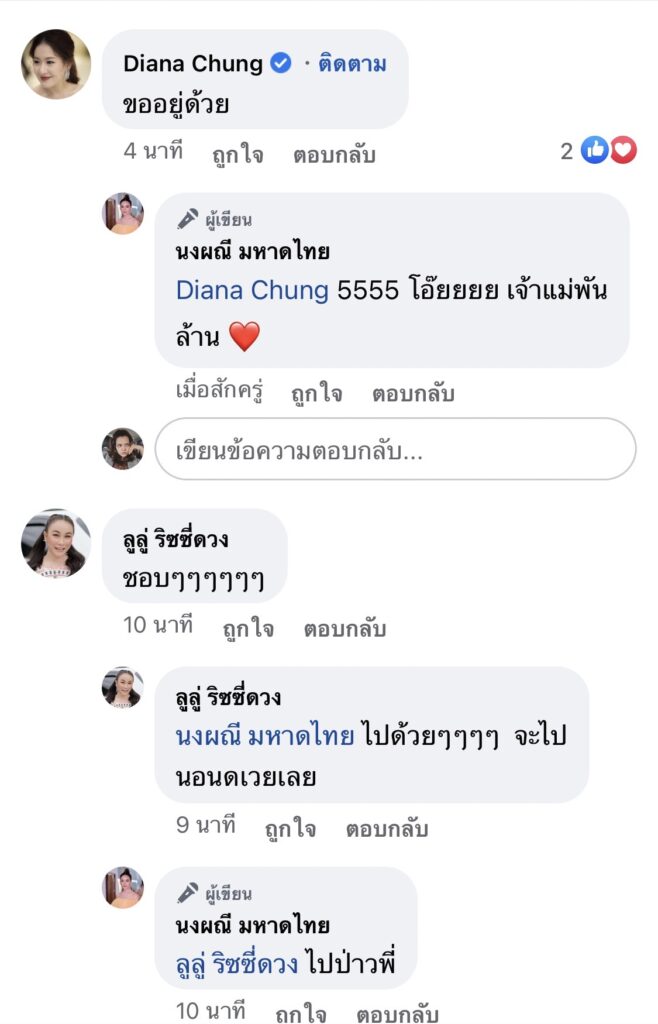Open ลูลู่ ริชชี่ดวง's profile from ชอบๆๆๆๆๆ comment
This screenshot has width=658, height=1024.
tap(177, 539)
